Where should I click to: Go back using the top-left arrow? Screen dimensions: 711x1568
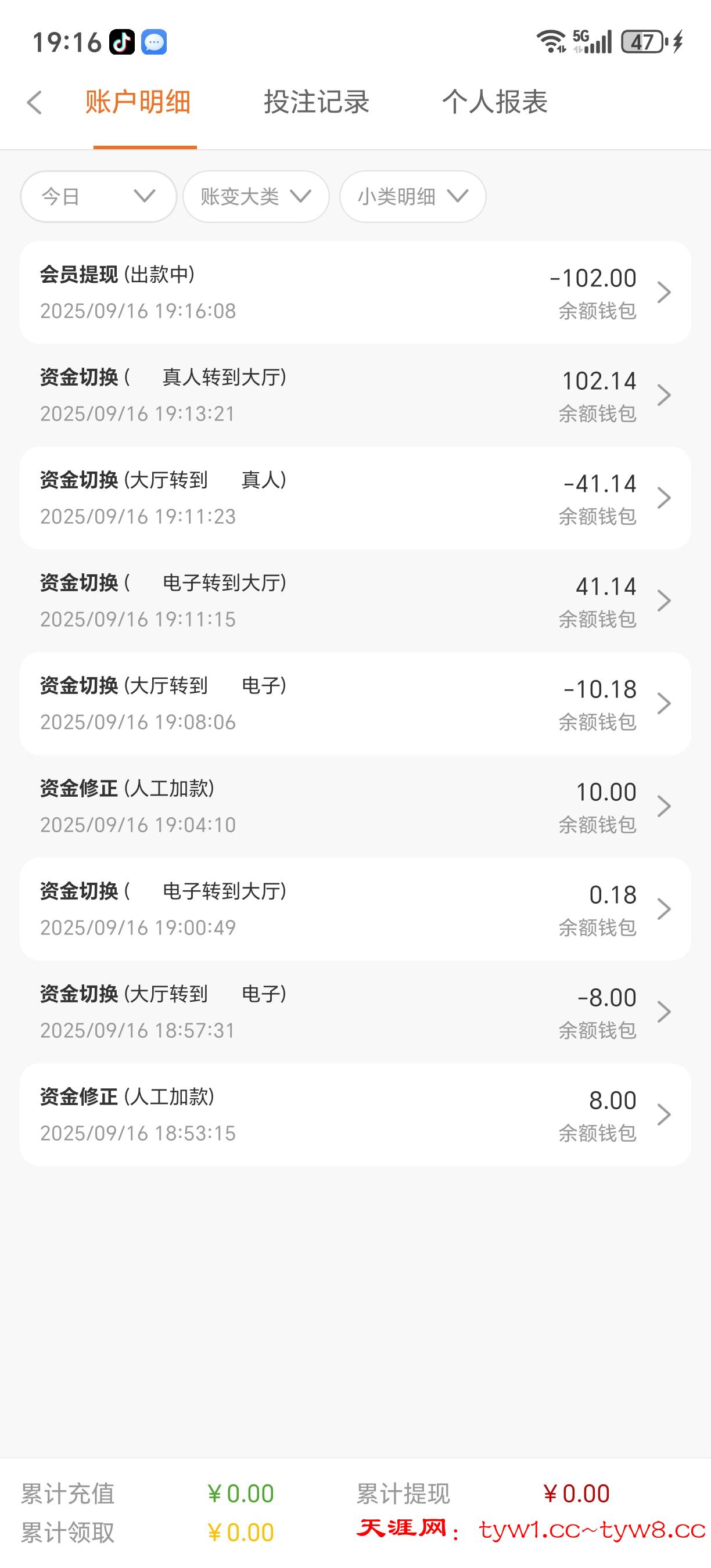coord(35,102)
